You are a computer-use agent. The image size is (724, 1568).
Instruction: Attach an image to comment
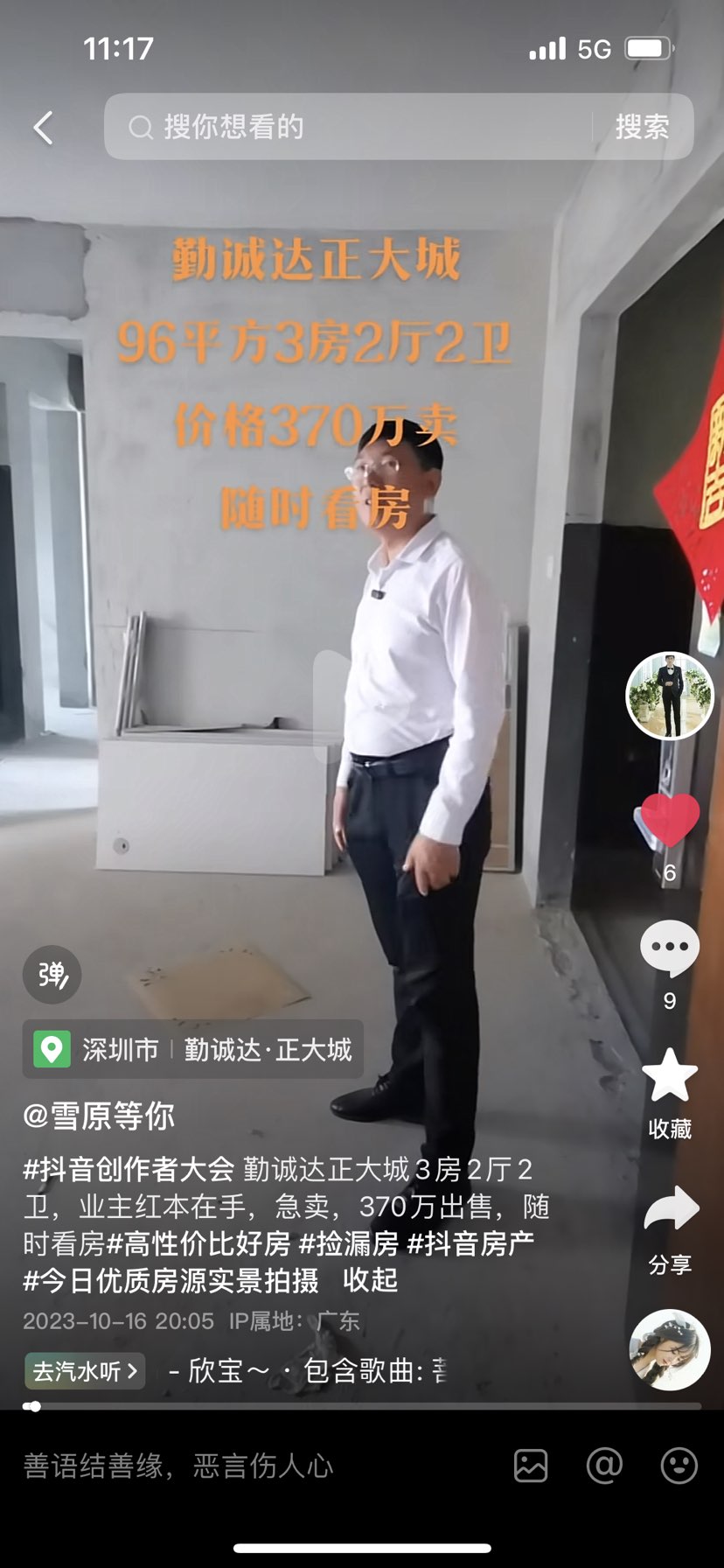pos(531,1466)
